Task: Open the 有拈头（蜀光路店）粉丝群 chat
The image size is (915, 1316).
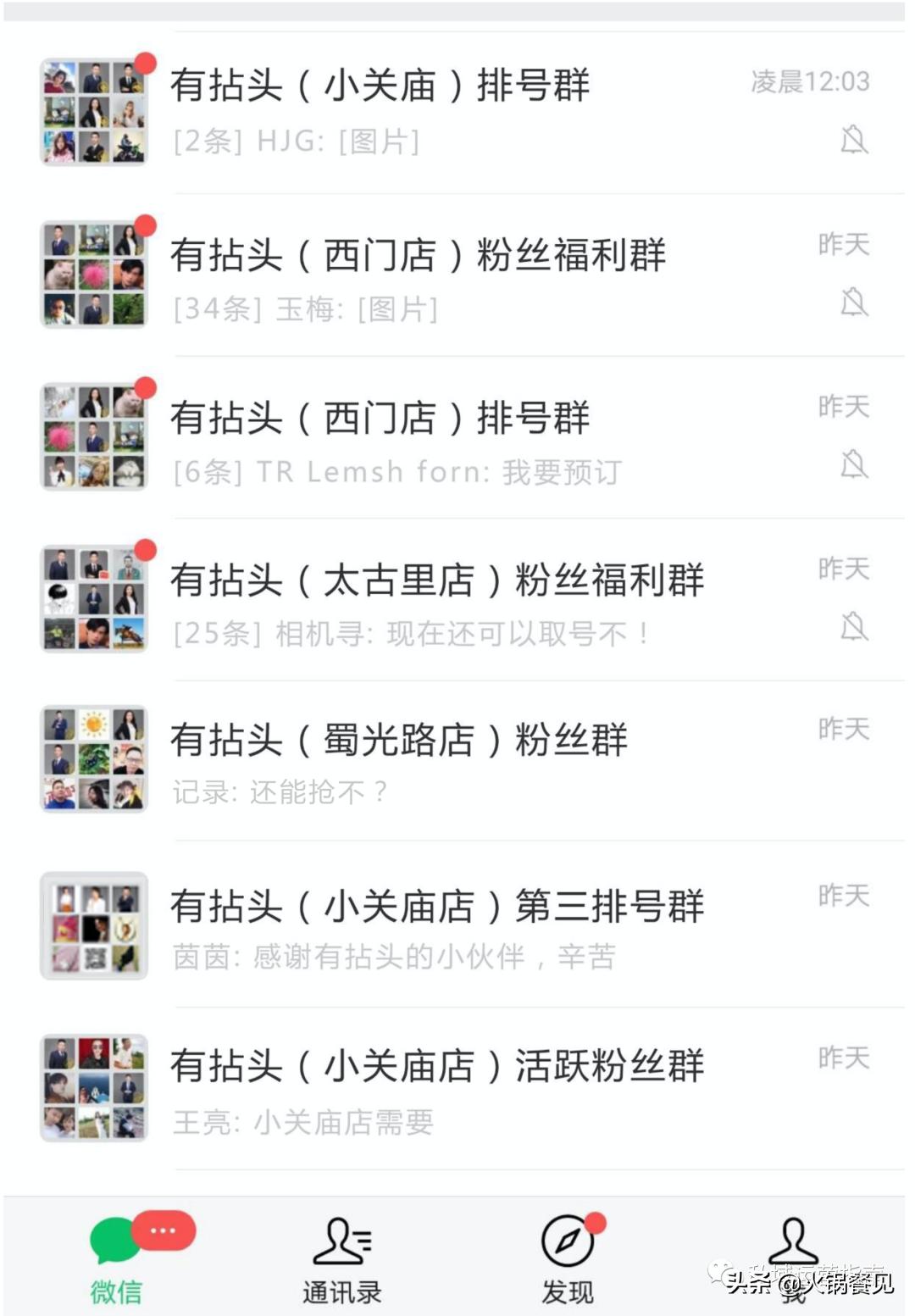Action: click(457, 760)
